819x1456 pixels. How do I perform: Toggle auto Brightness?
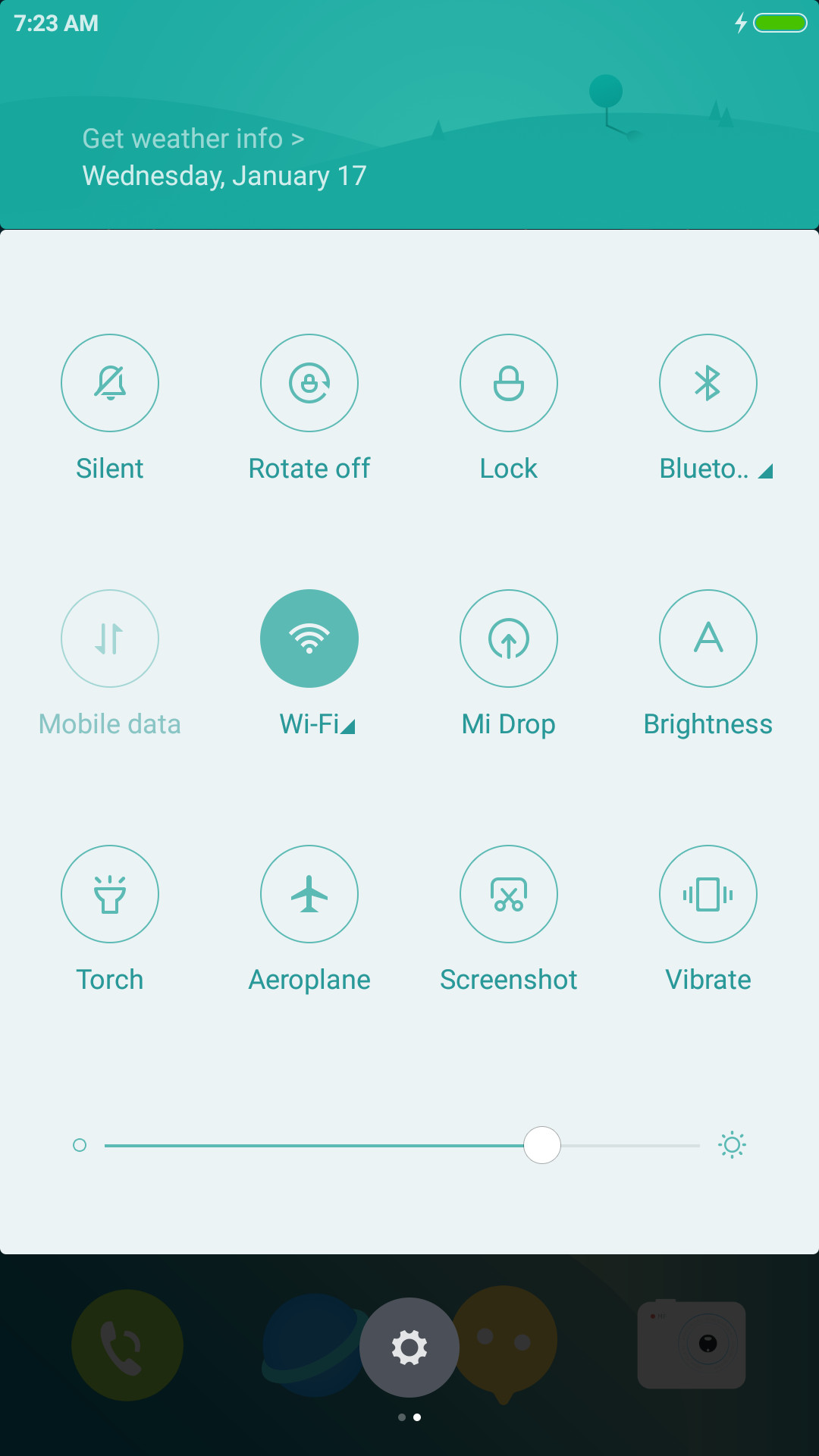coord(708,639)
